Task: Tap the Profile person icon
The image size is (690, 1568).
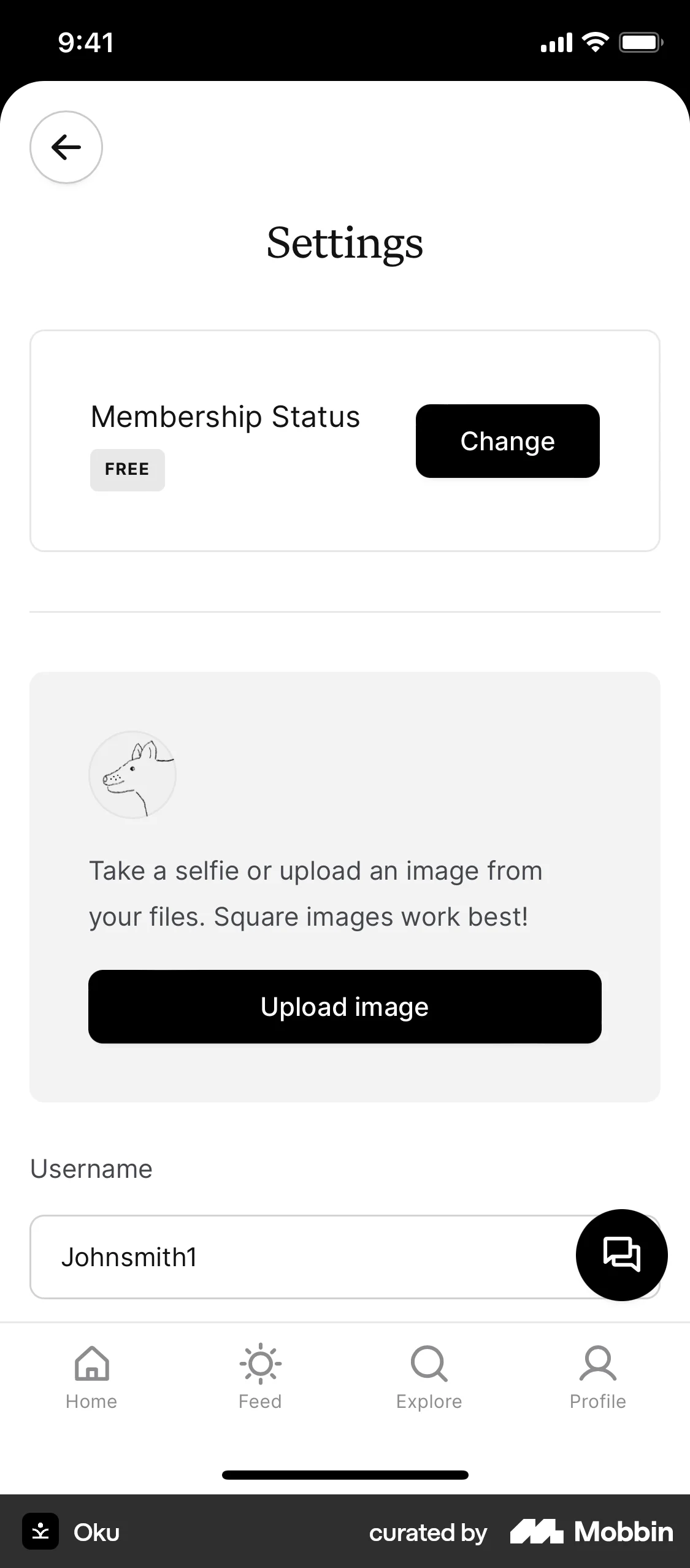Action: coord(598,1364)
